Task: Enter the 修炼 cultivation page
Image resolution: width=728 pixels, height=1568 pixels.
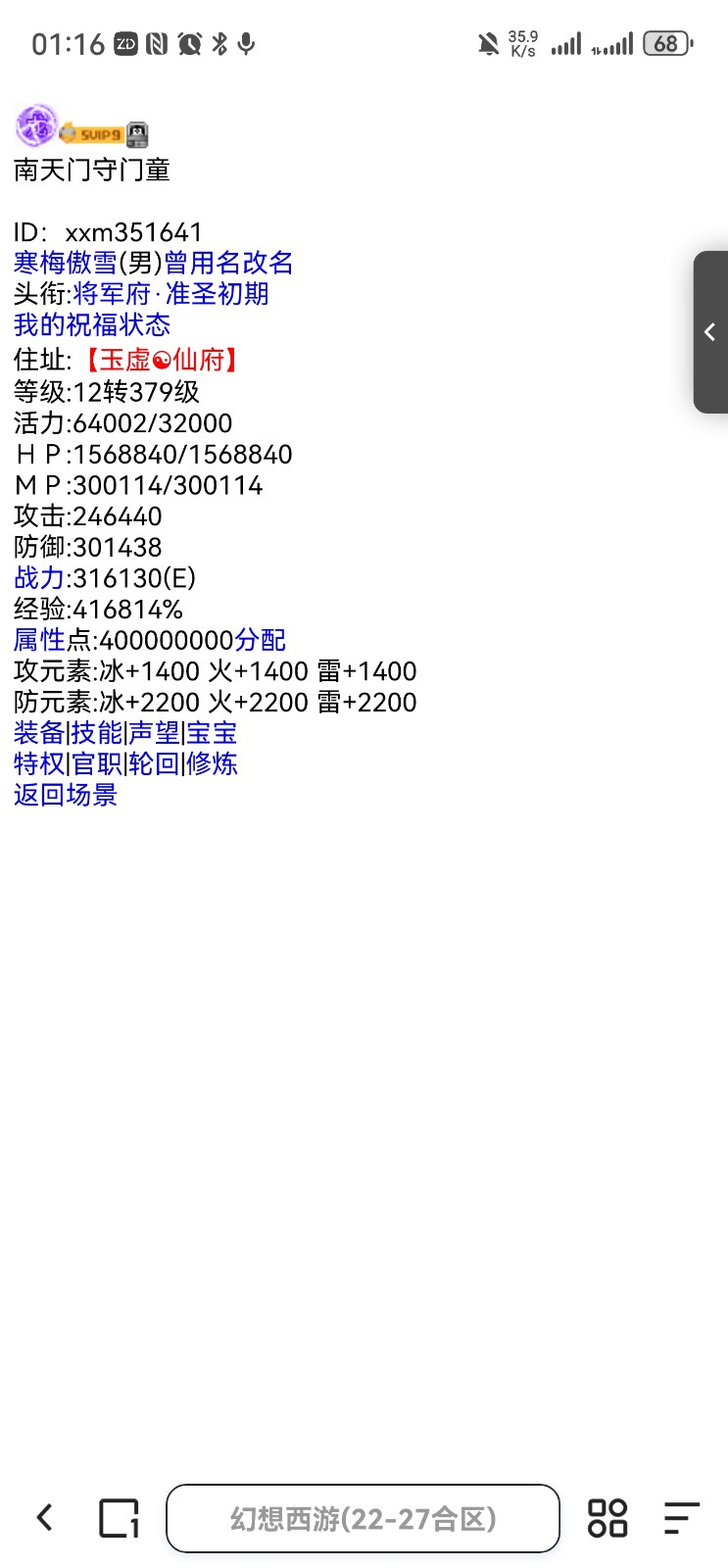Action: (x=212, y=764)
